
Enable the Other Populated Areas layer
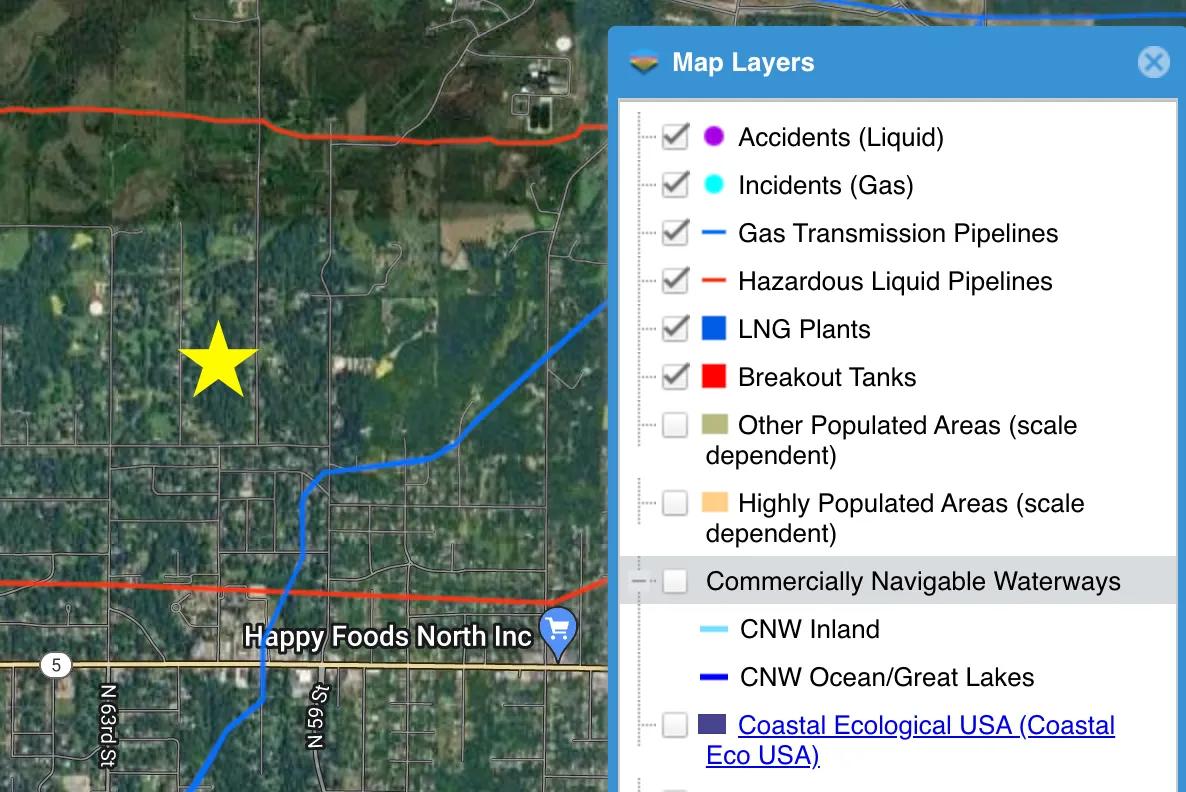tap(676, 425)
